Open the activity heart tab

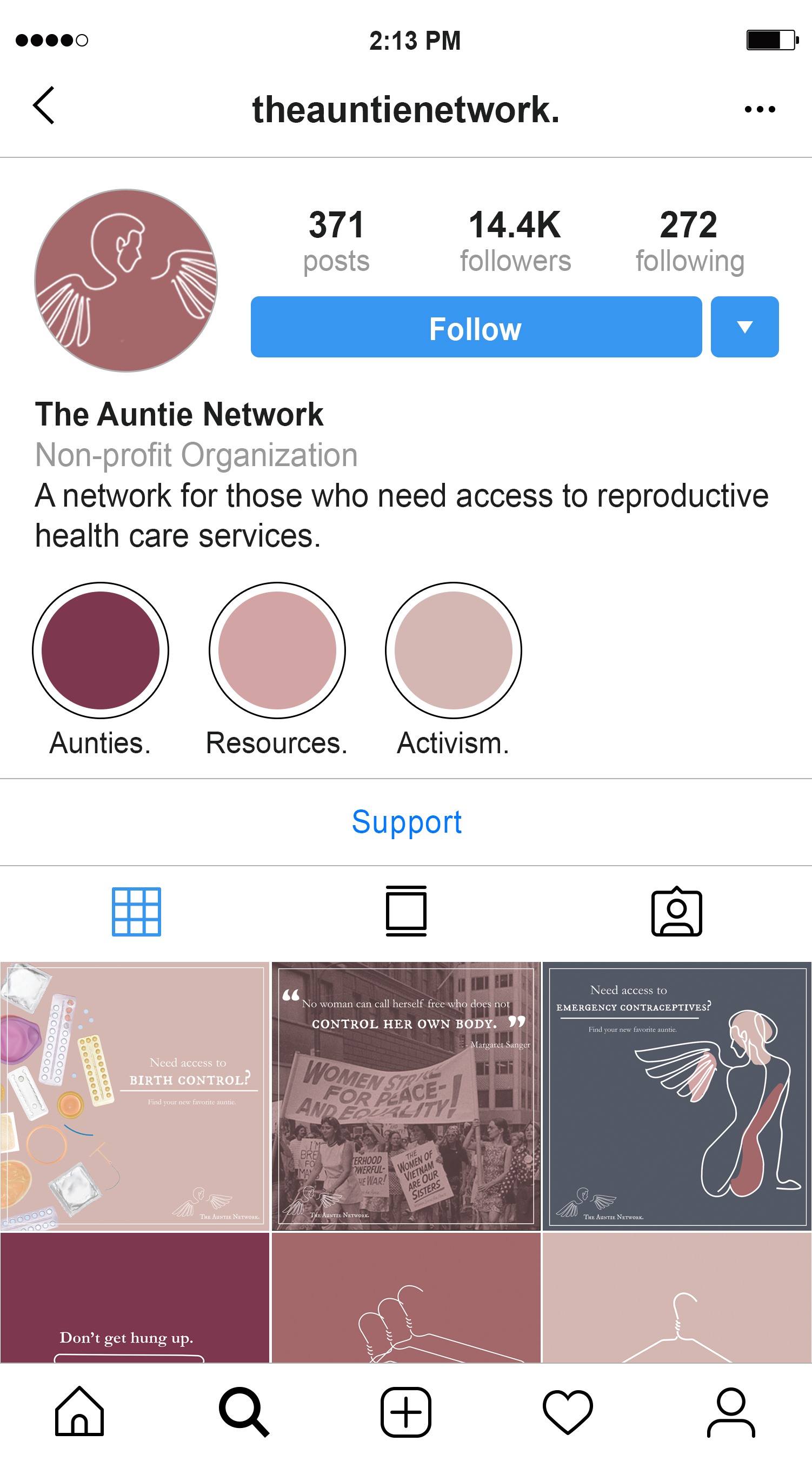(568, 1412)
